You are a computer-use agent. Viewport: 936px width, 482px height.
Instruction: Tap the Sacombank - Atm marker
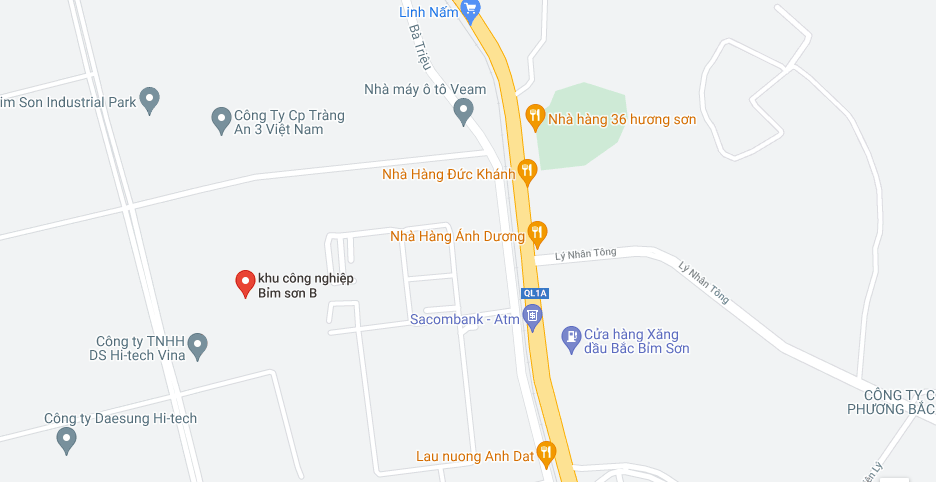pos(533,319)
